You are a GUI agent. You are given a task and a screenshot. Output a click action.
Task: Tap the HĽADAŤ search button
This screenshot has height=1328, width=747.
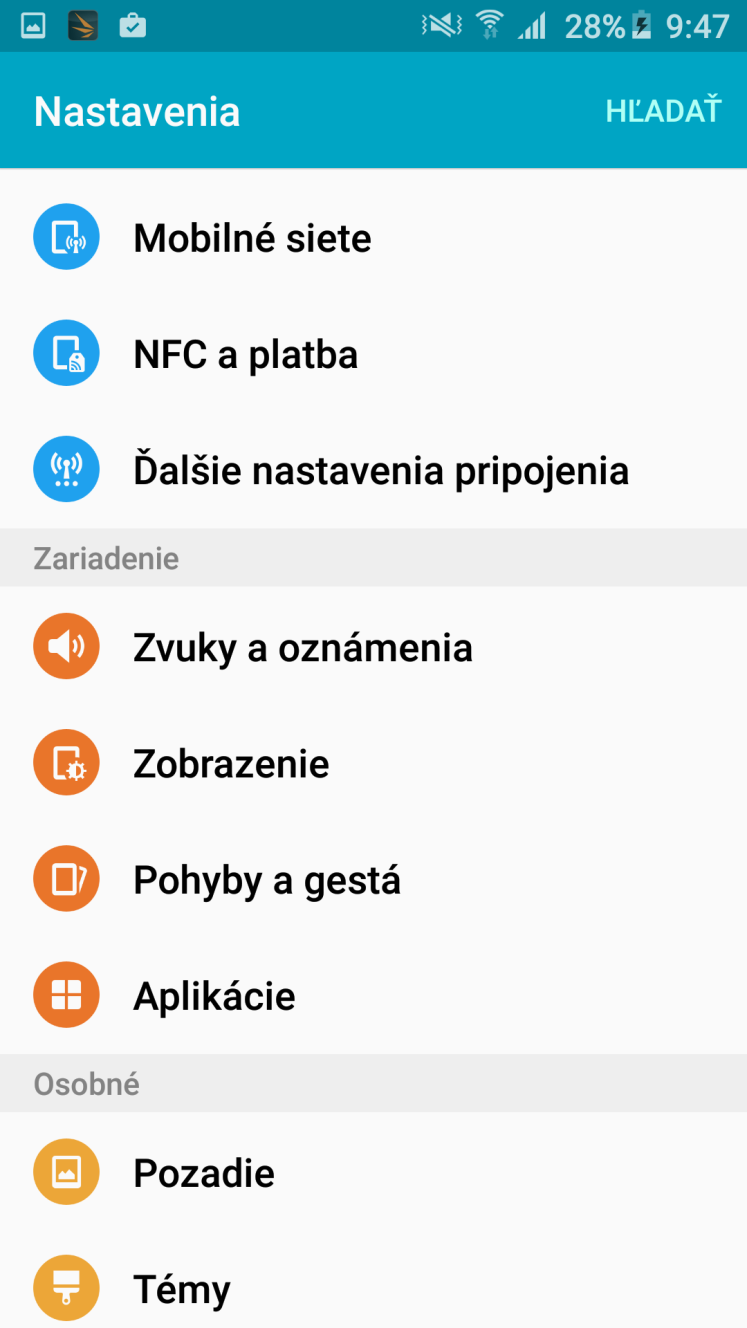[663, 110]
